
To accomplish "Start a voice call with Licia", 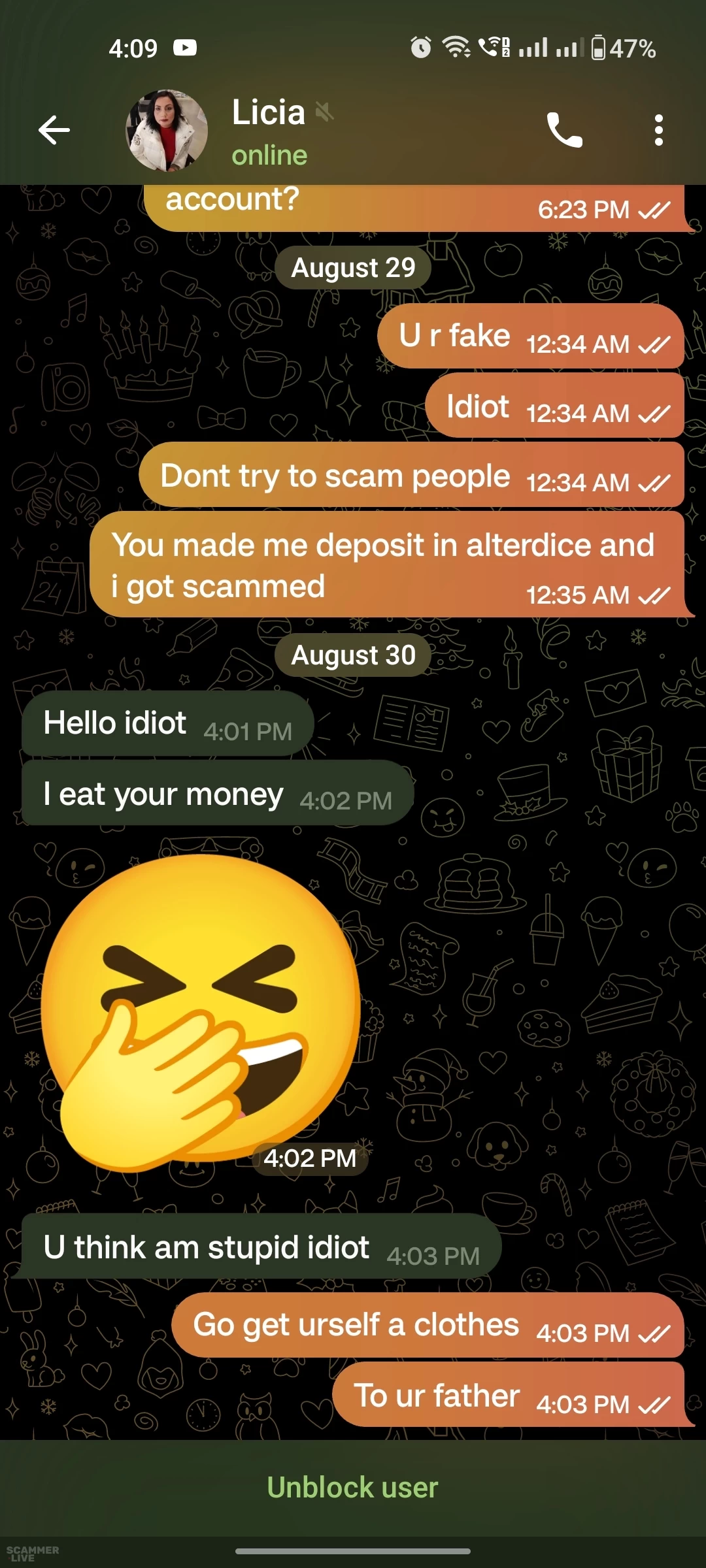I will pos(564,130).
